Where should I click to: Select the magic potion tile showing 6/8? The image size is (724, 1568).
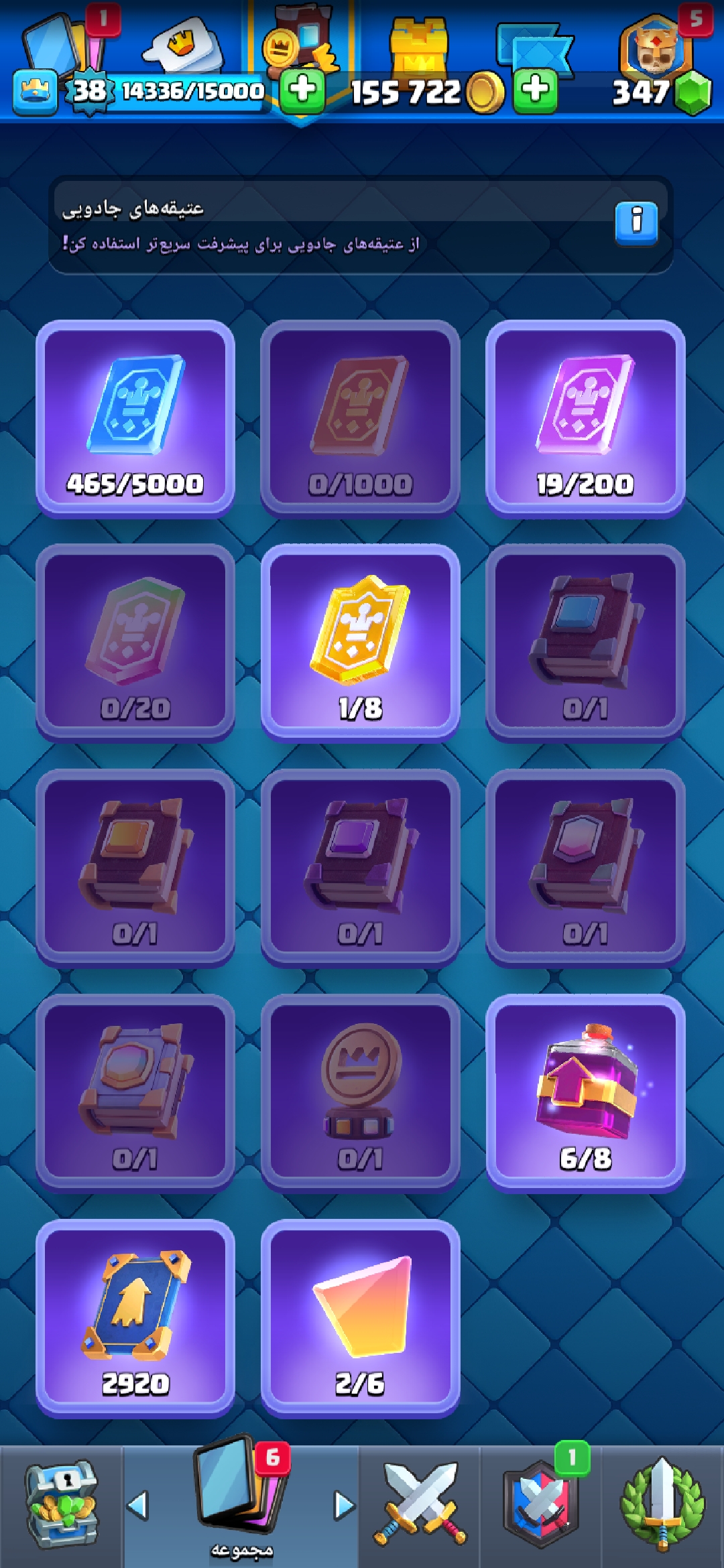(x=585, y=1093)
